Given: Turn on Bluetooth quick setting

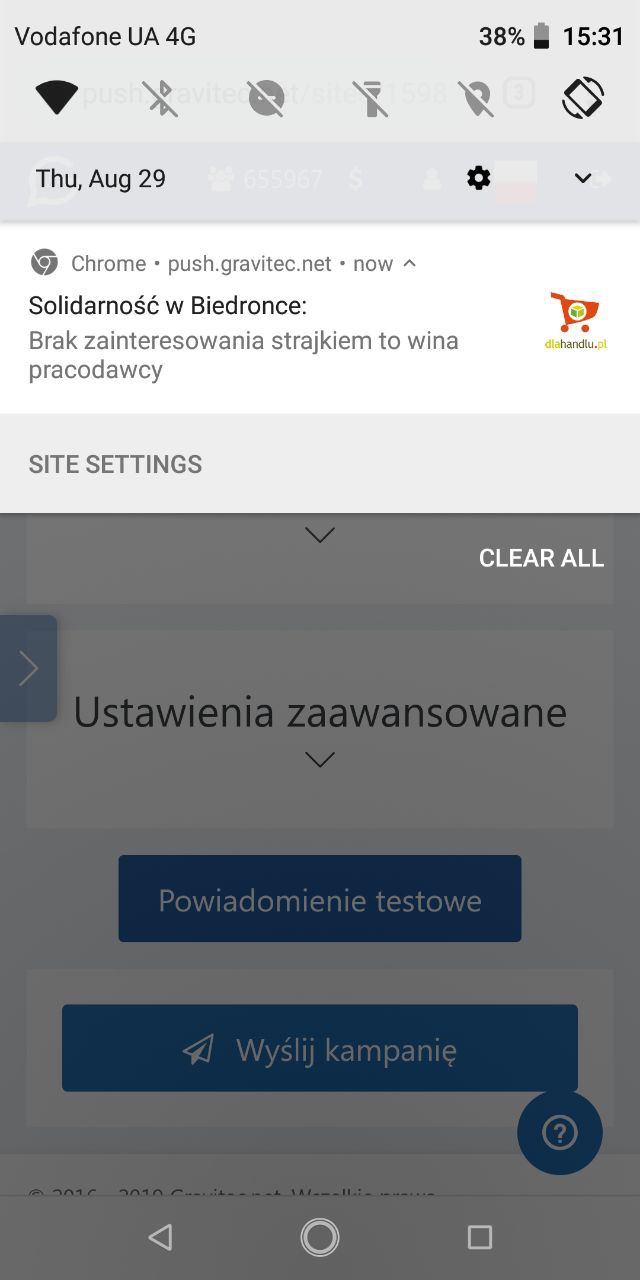Looking at the screenshot, I should click(x=161, y=97).
